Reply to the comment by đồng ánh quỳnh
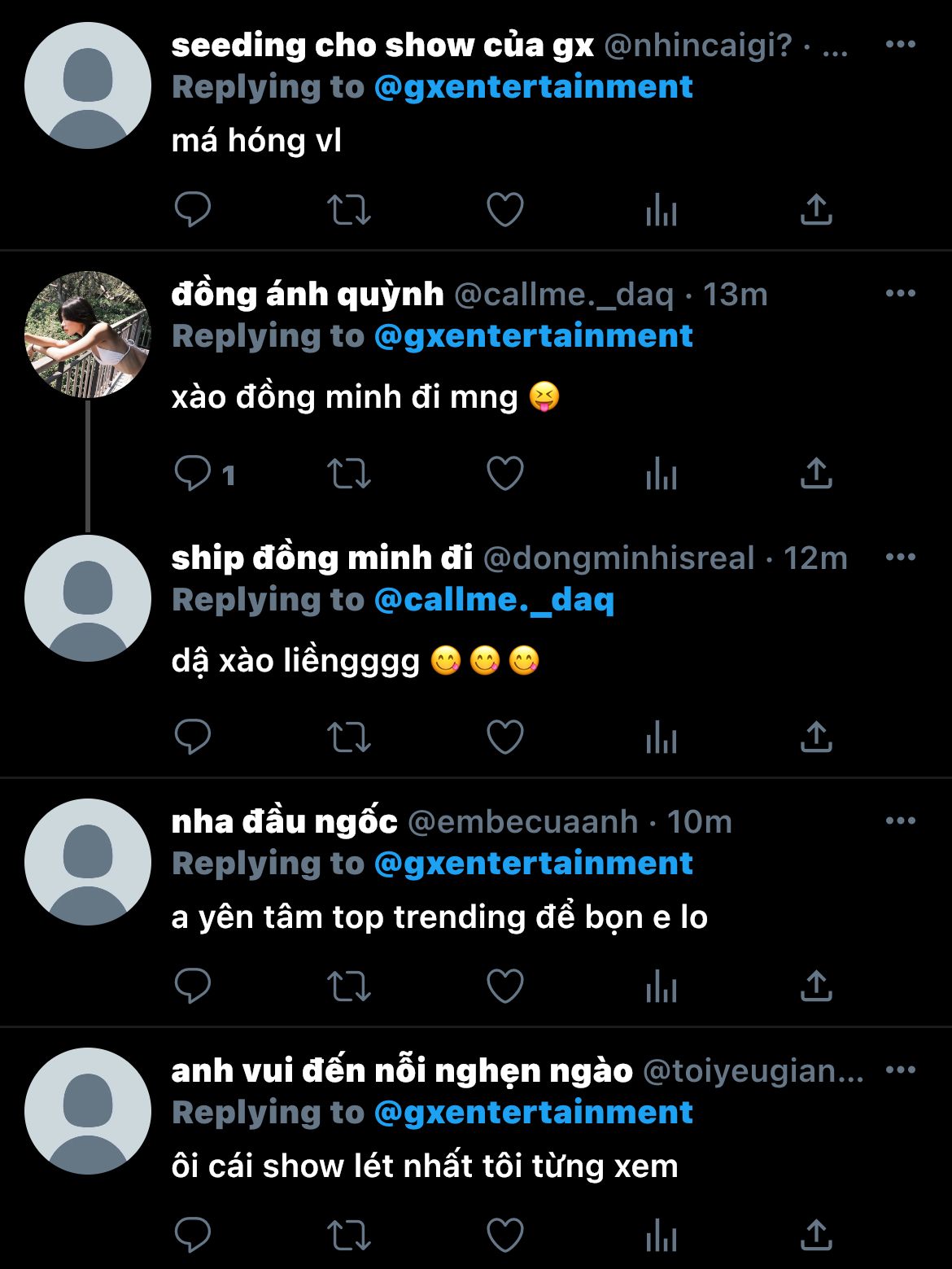 (193, 473)
